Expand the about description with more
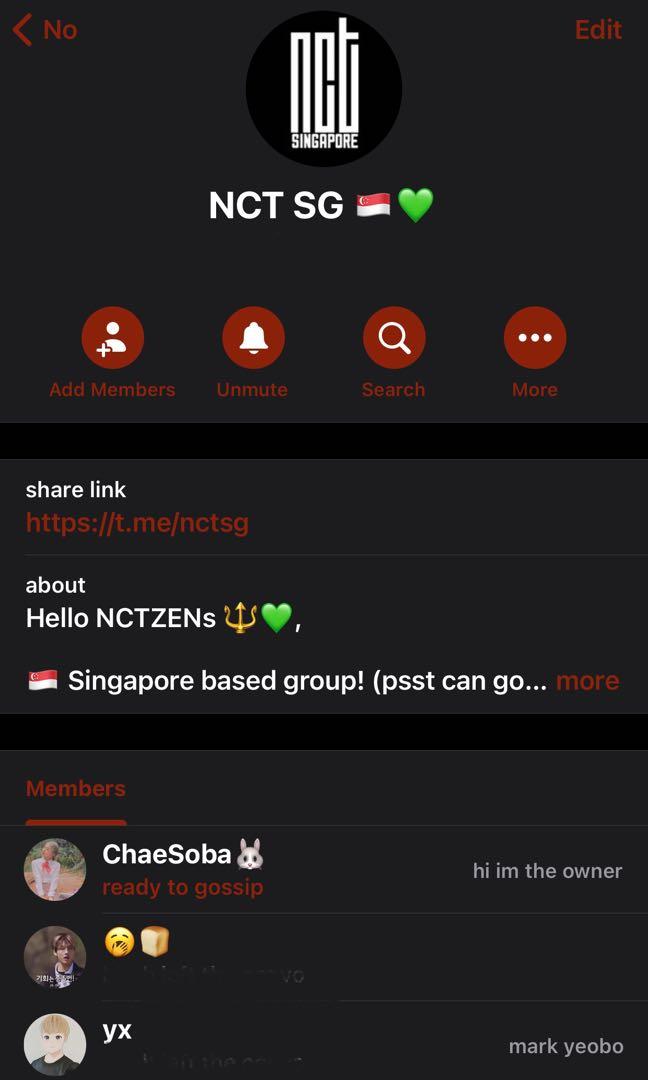 tap(587, 681)
